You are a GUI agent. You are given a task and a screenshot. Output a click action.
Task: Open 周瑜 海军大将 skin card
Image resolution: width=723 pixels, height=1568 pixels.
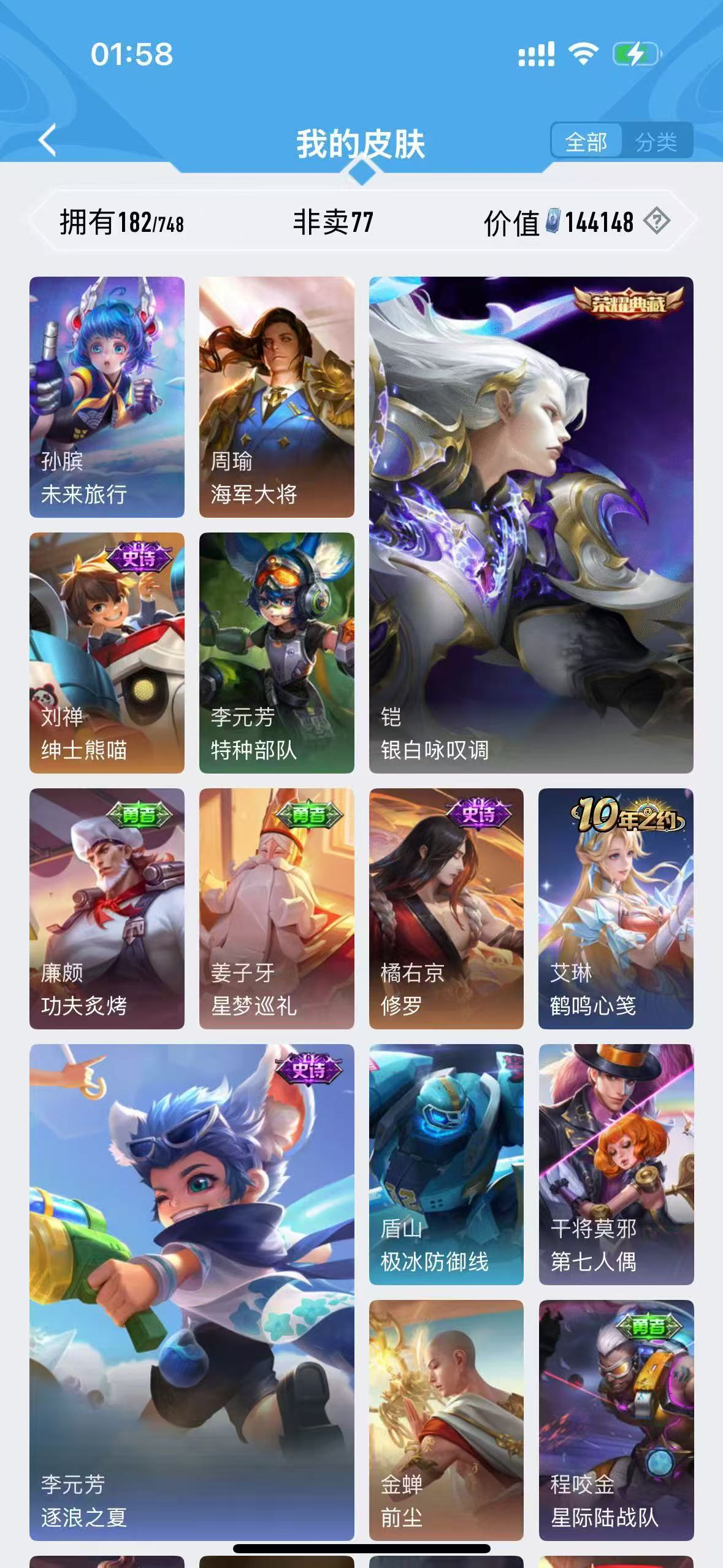point(277,396)
